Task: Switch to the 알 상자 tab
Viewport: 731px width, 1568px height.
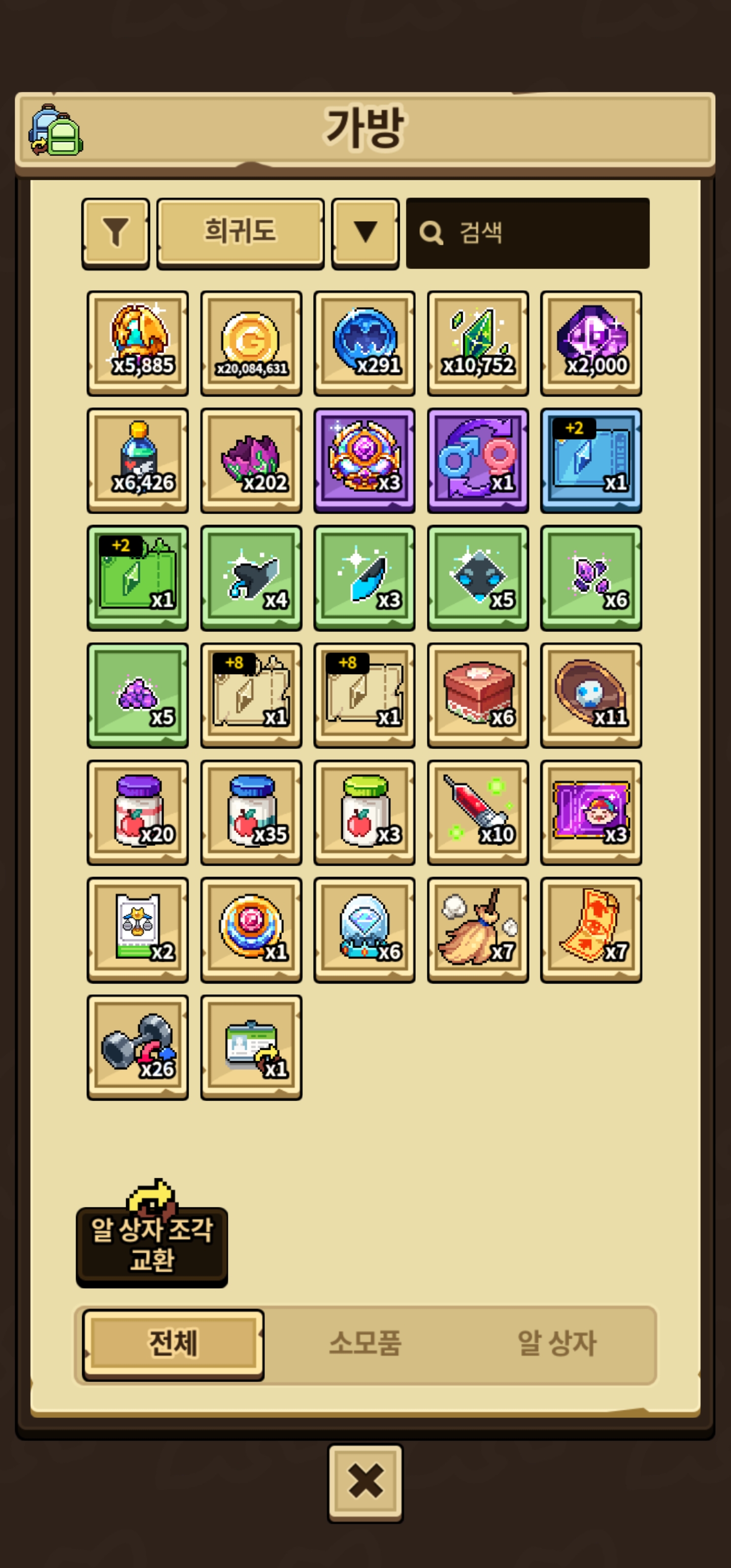Action: pos(556,1343)
